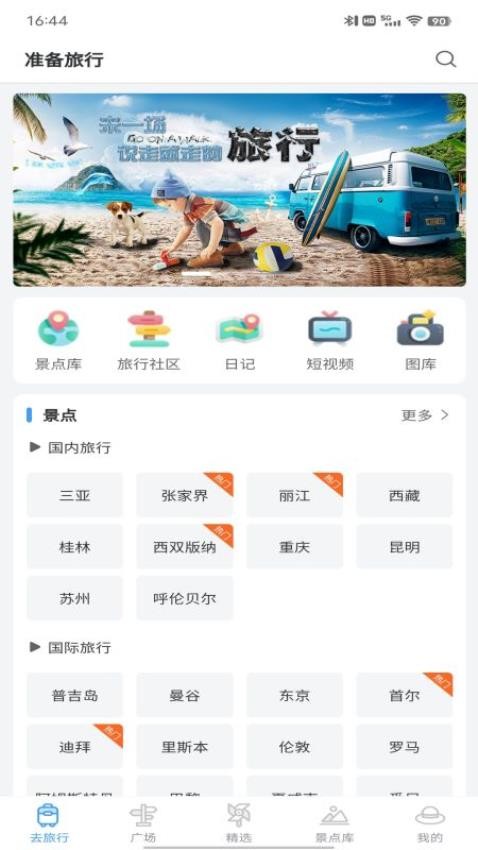This screenshot has width=478, height=850.
Task: Open the 景点库 shortcut under the banner
Action: click(59, 340)
